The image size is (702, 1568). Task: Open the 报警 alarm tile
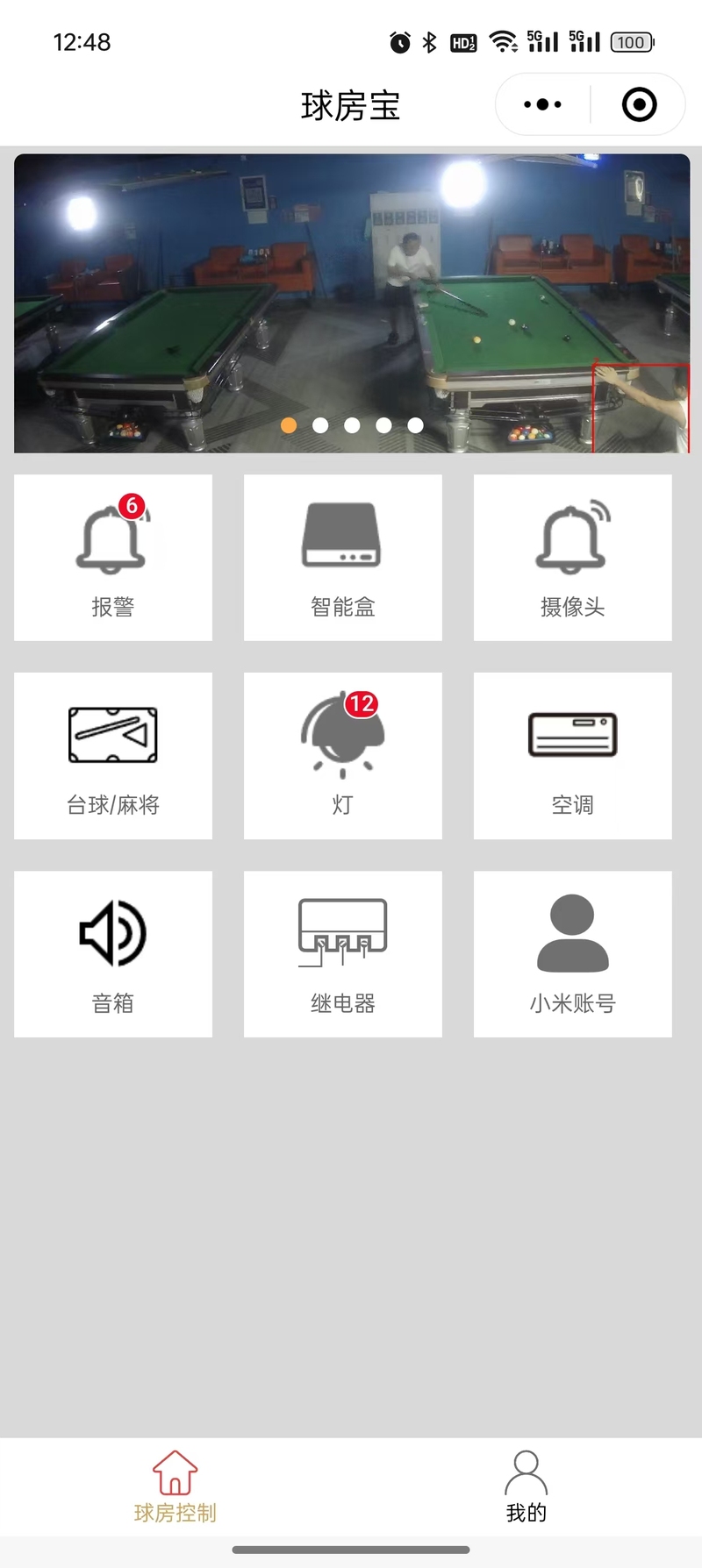113,558
